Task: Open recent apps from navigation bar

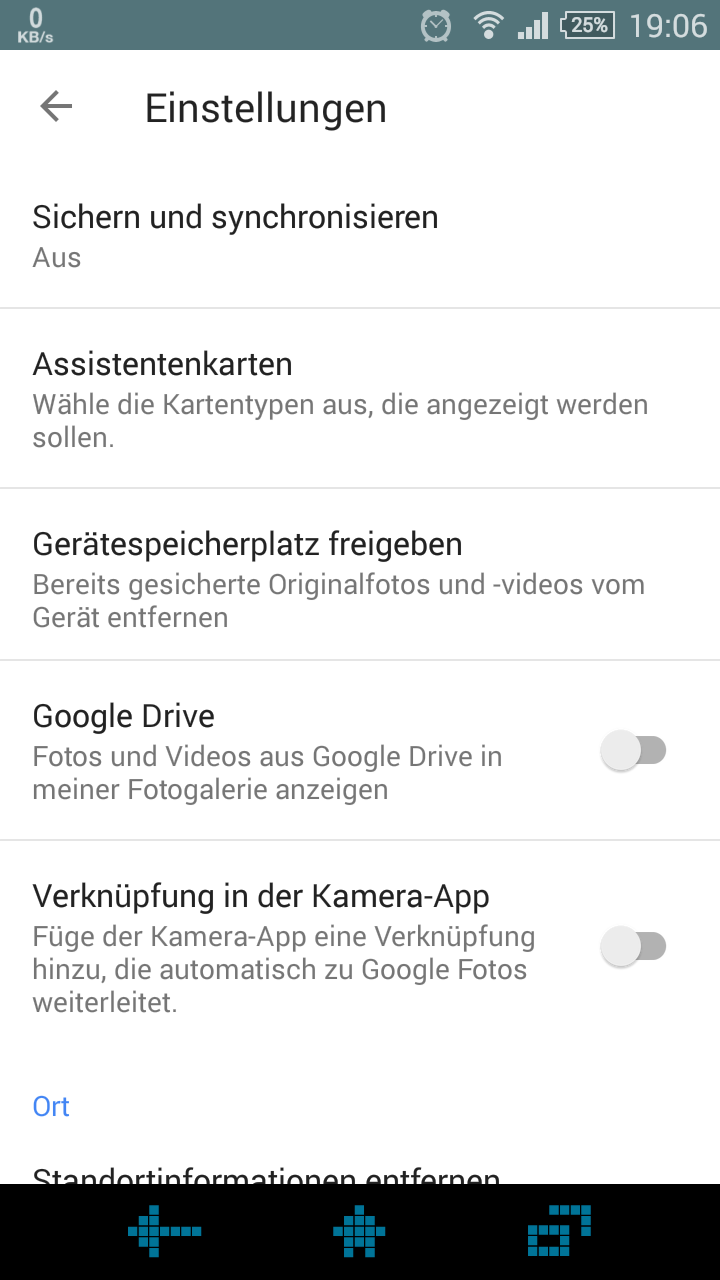Action: (x=559, y=1231)
